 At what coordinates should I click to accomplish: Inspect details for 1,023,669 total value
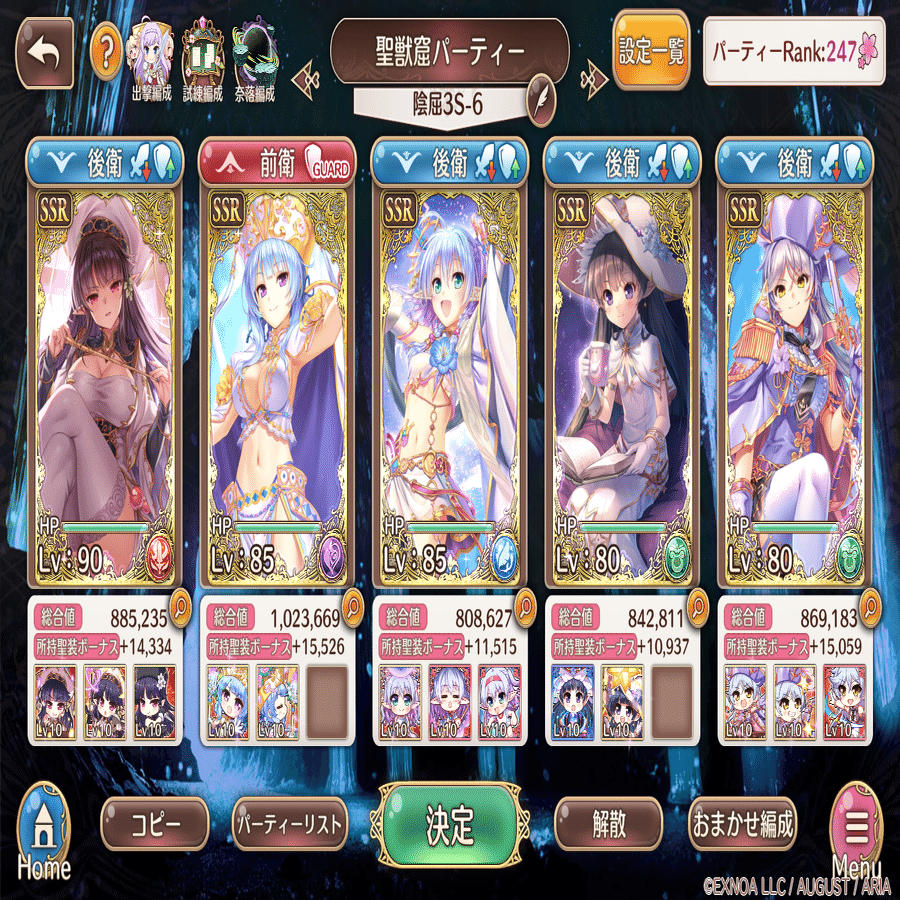click(x=350, y=603)
